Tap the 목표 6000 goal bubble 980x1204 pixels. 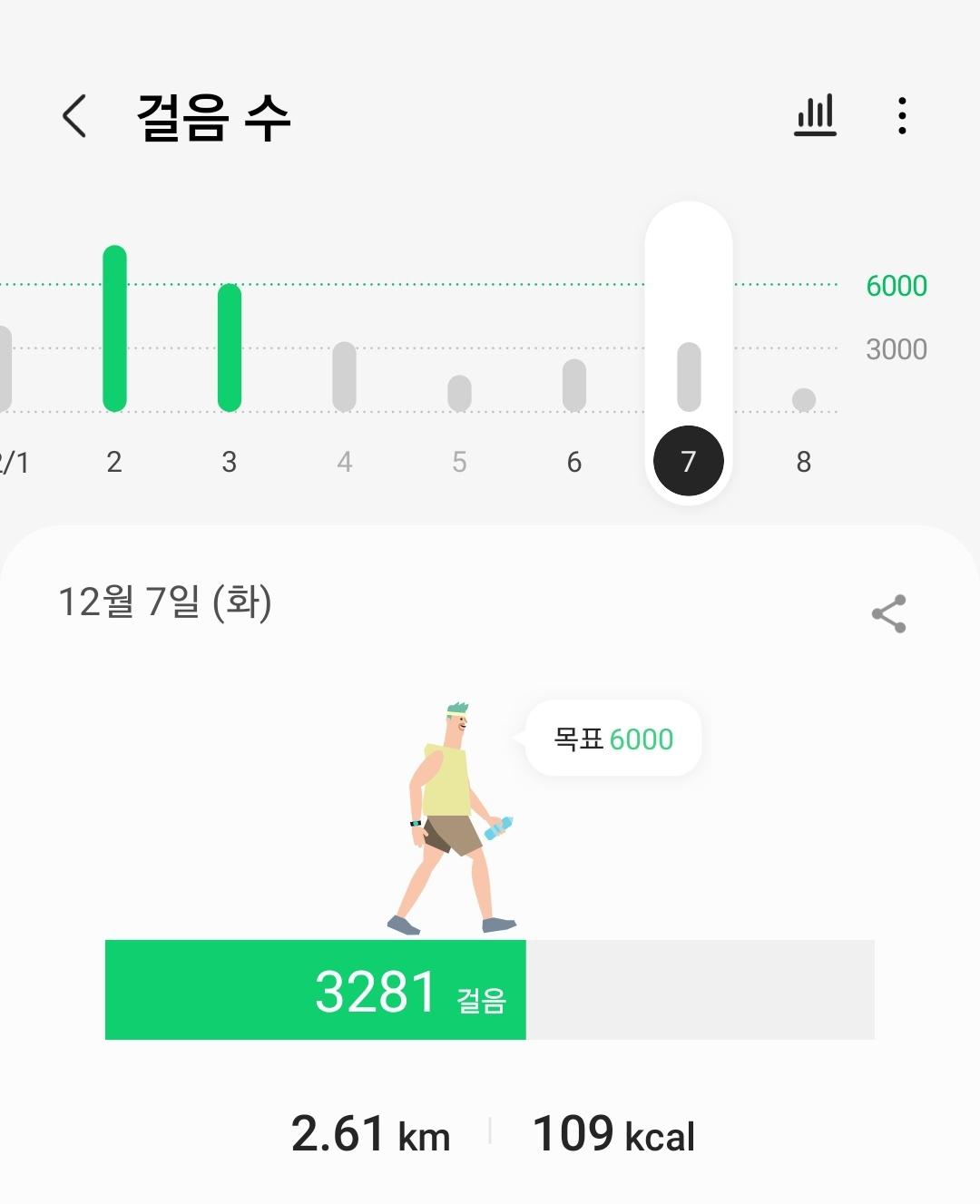[x=614, y=739]
